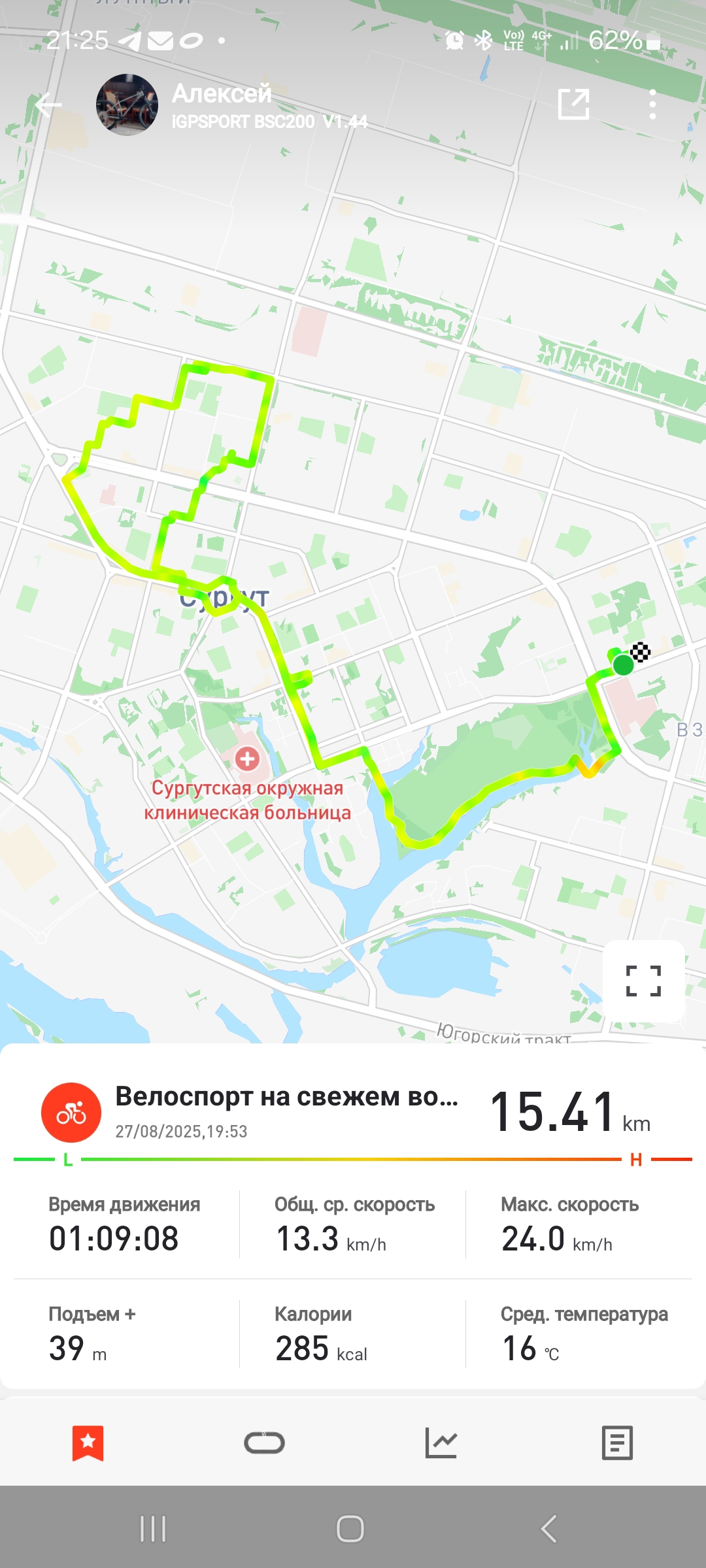Tap the system home button
Viewport: 706px width, 1568px height.
(x=350, y=1529)
